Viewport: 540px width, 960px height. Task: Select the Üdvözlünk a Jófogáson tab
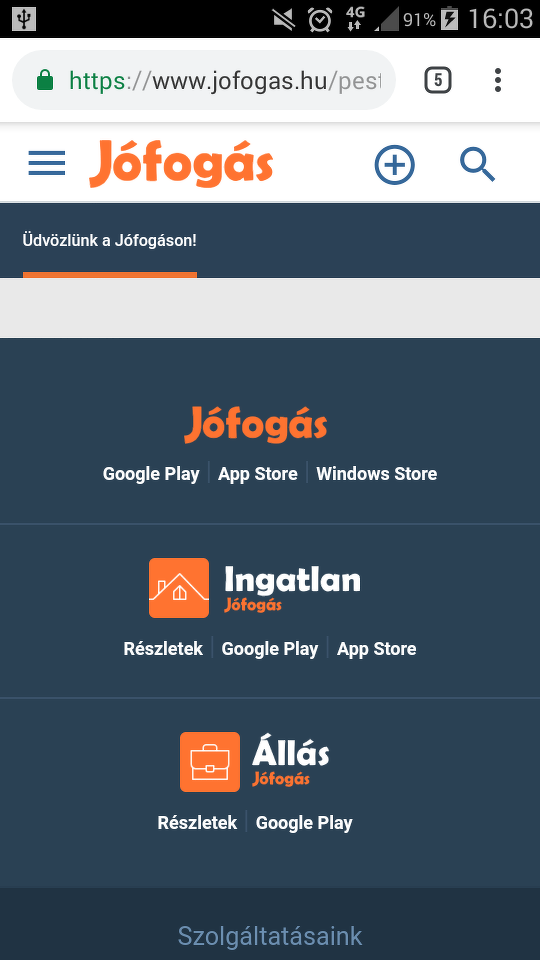coord(110,241)
